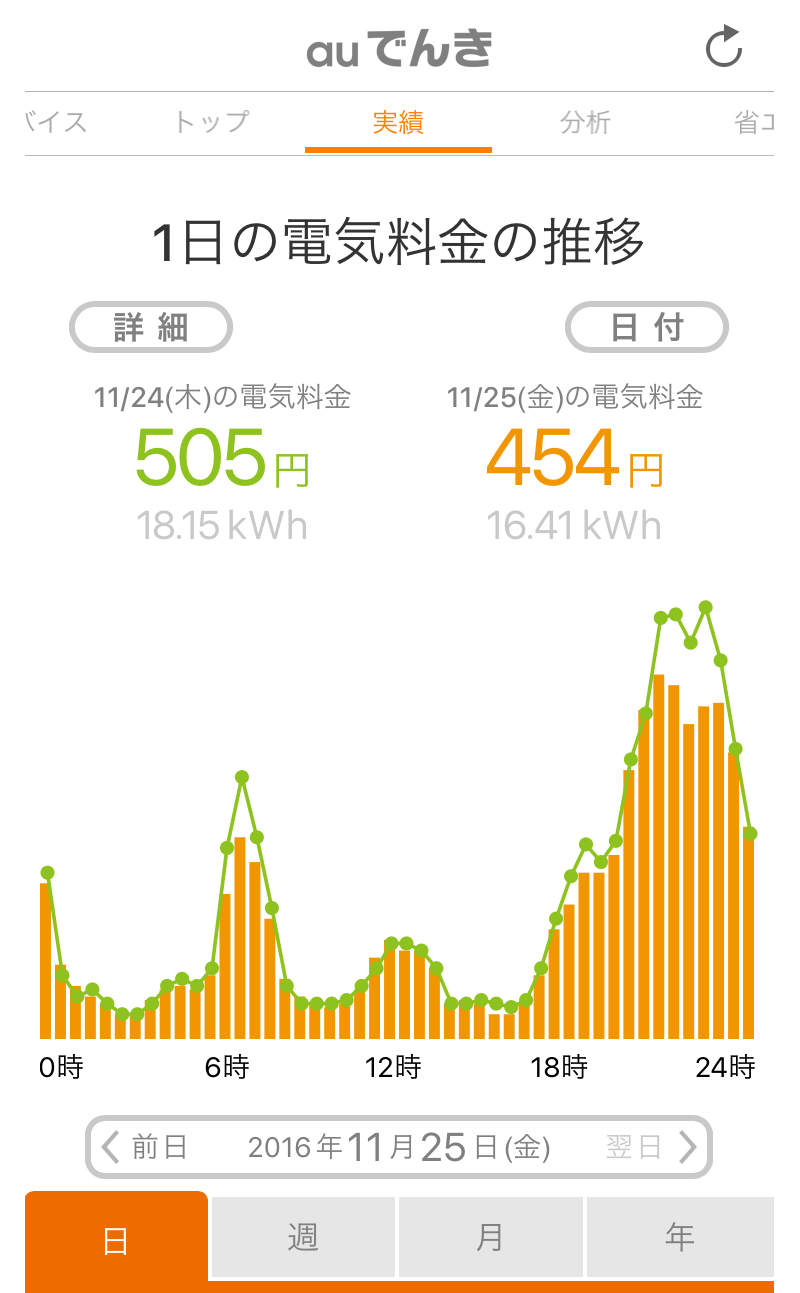The height and width of the screenshot is (1293, 800).
Task: Open the partially visible 省エネ tab
Action: [x=753, y=123]
